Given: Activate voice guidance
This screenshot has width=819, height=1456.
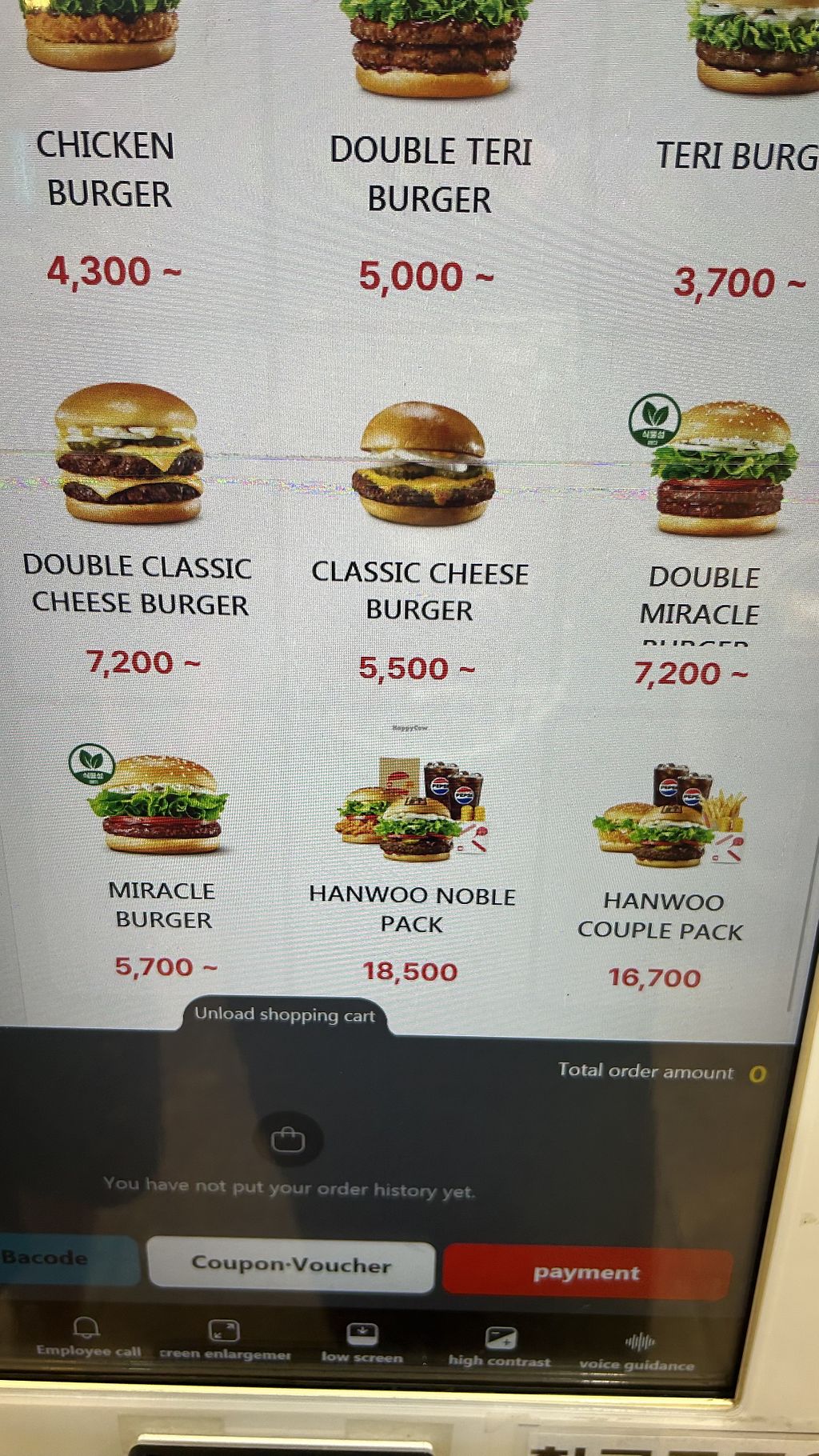Looking at the screenshot, I should point(637,1351).
